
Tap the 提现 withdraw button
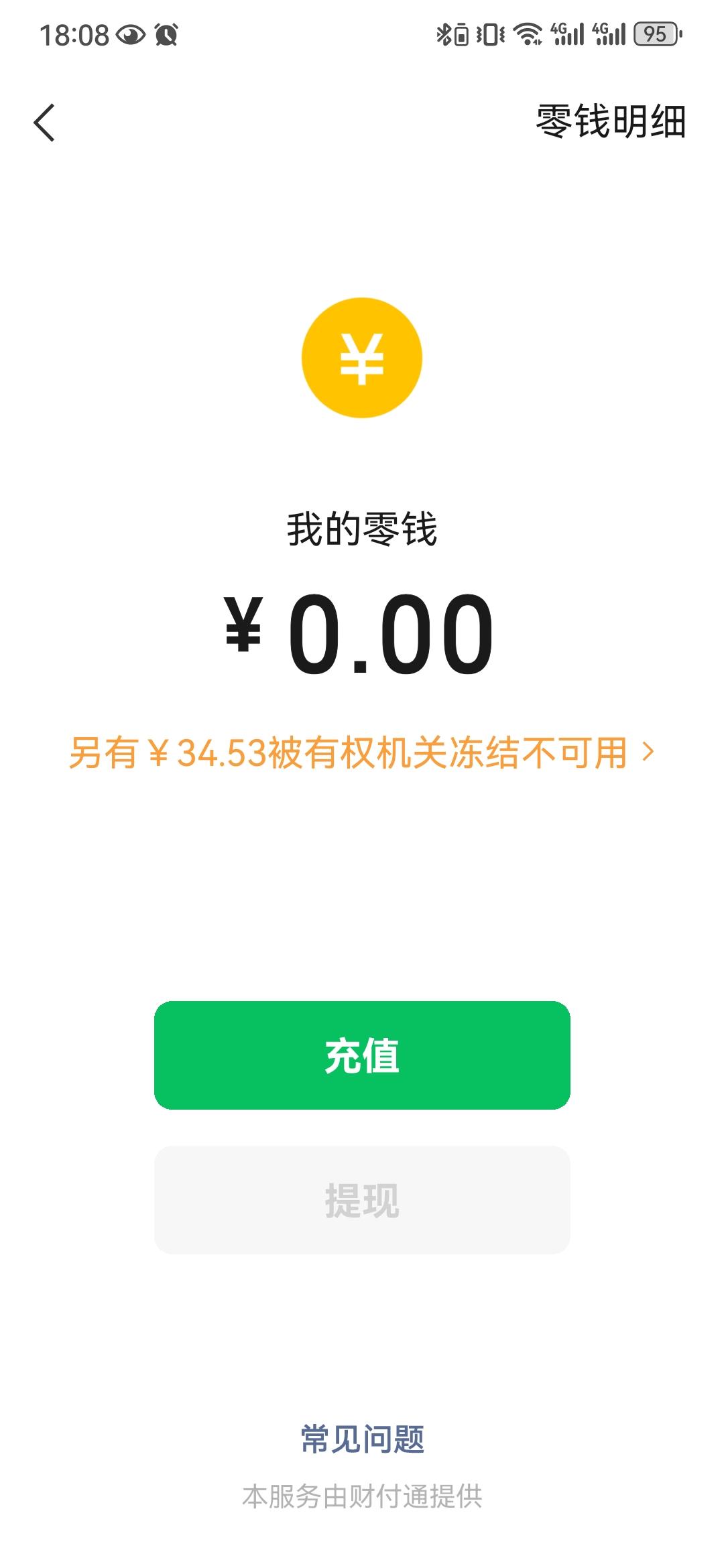point(362,1200)
